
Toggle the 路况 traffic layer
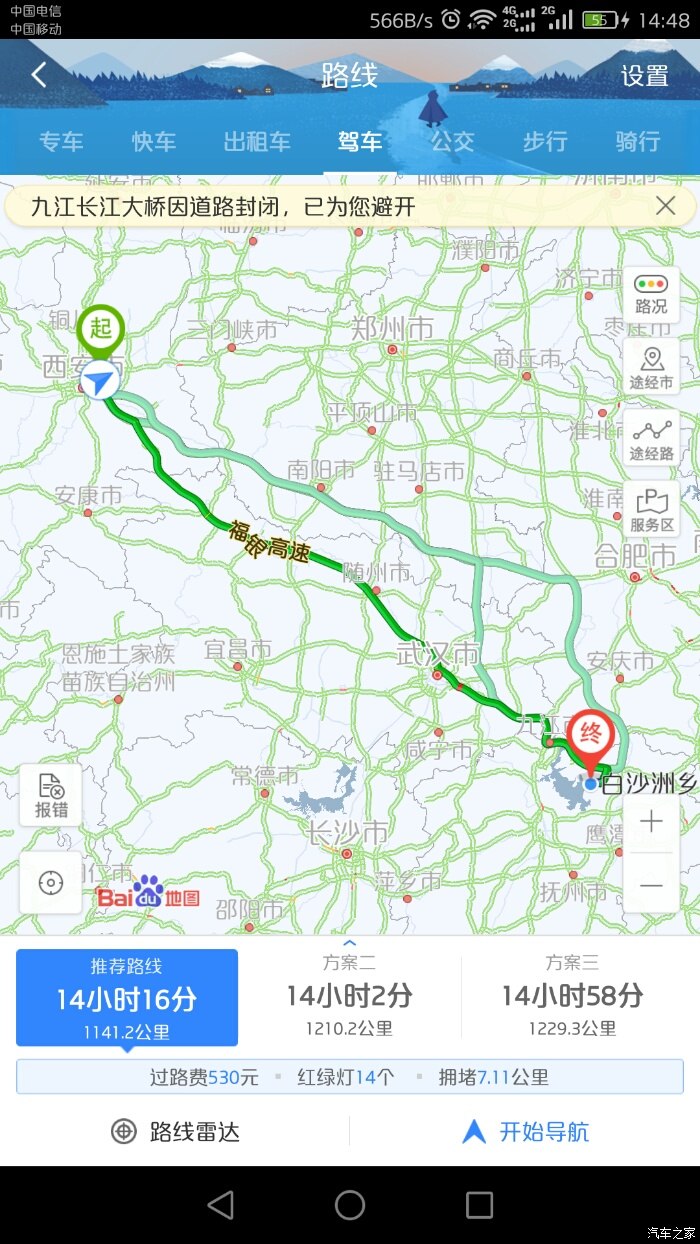[651, 295]
